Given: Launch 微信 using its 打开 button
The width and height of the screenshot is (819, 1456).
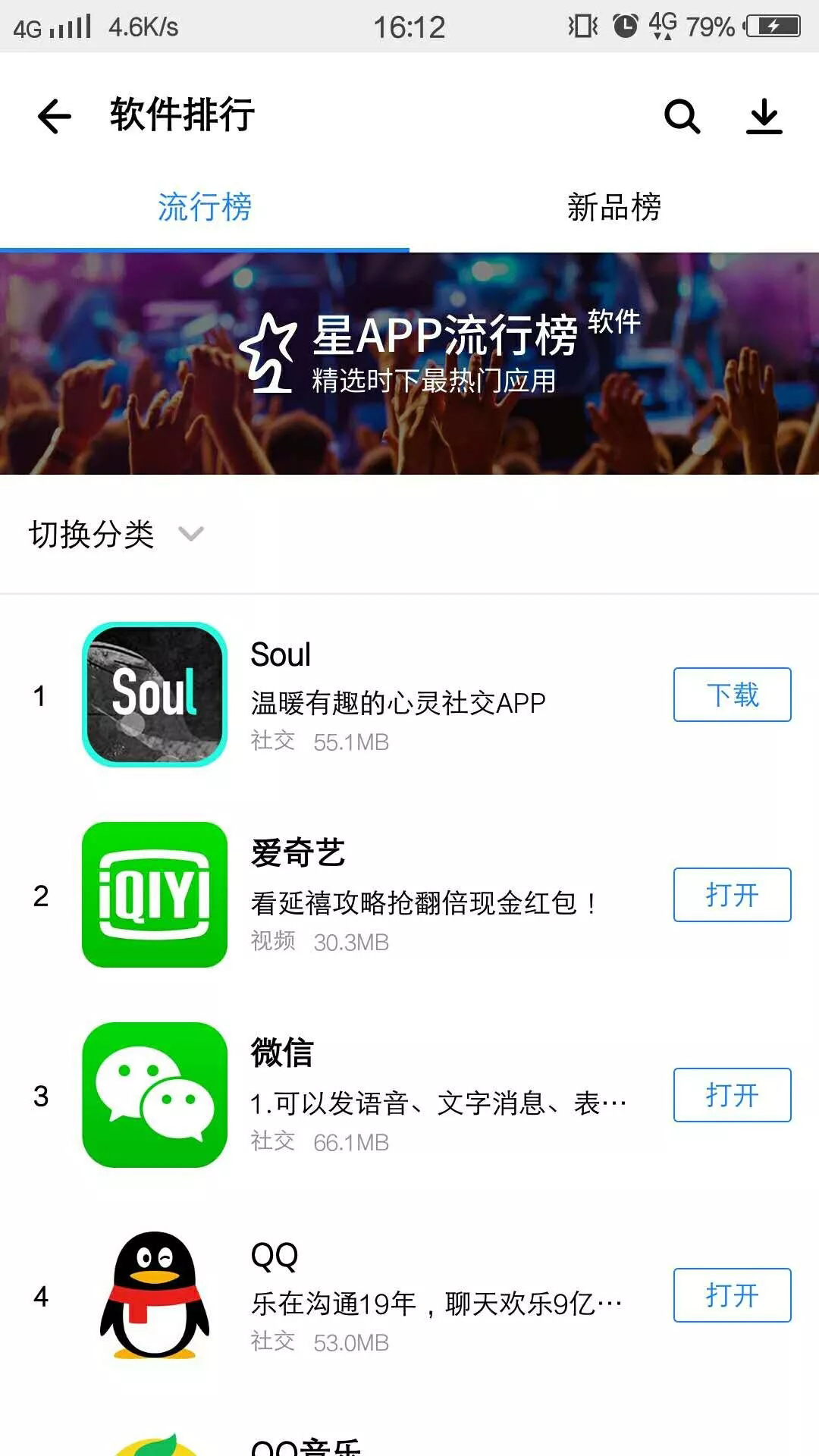Looking at the screenshot, I should pos(732,1095).
